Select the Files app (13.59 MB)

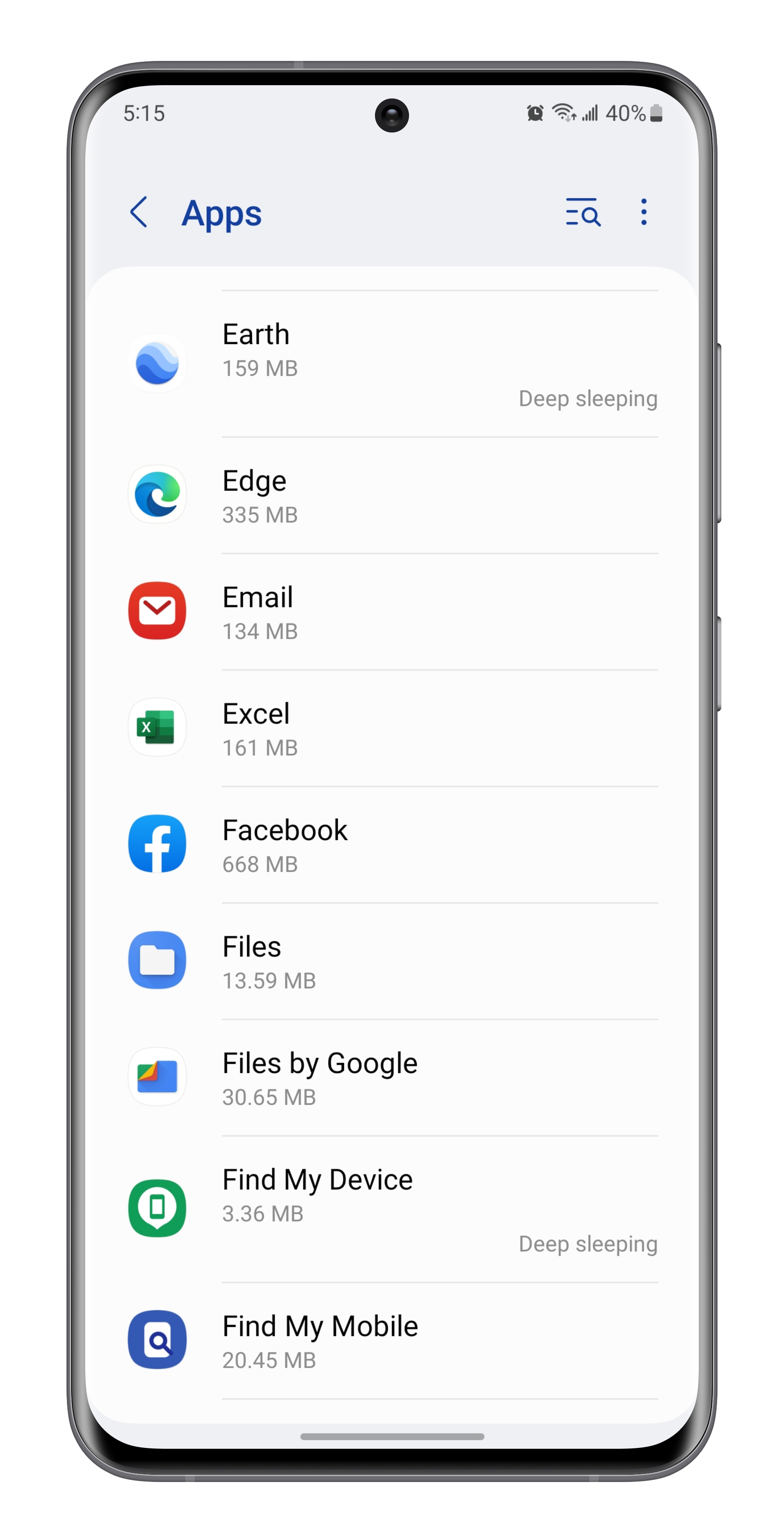392,961
